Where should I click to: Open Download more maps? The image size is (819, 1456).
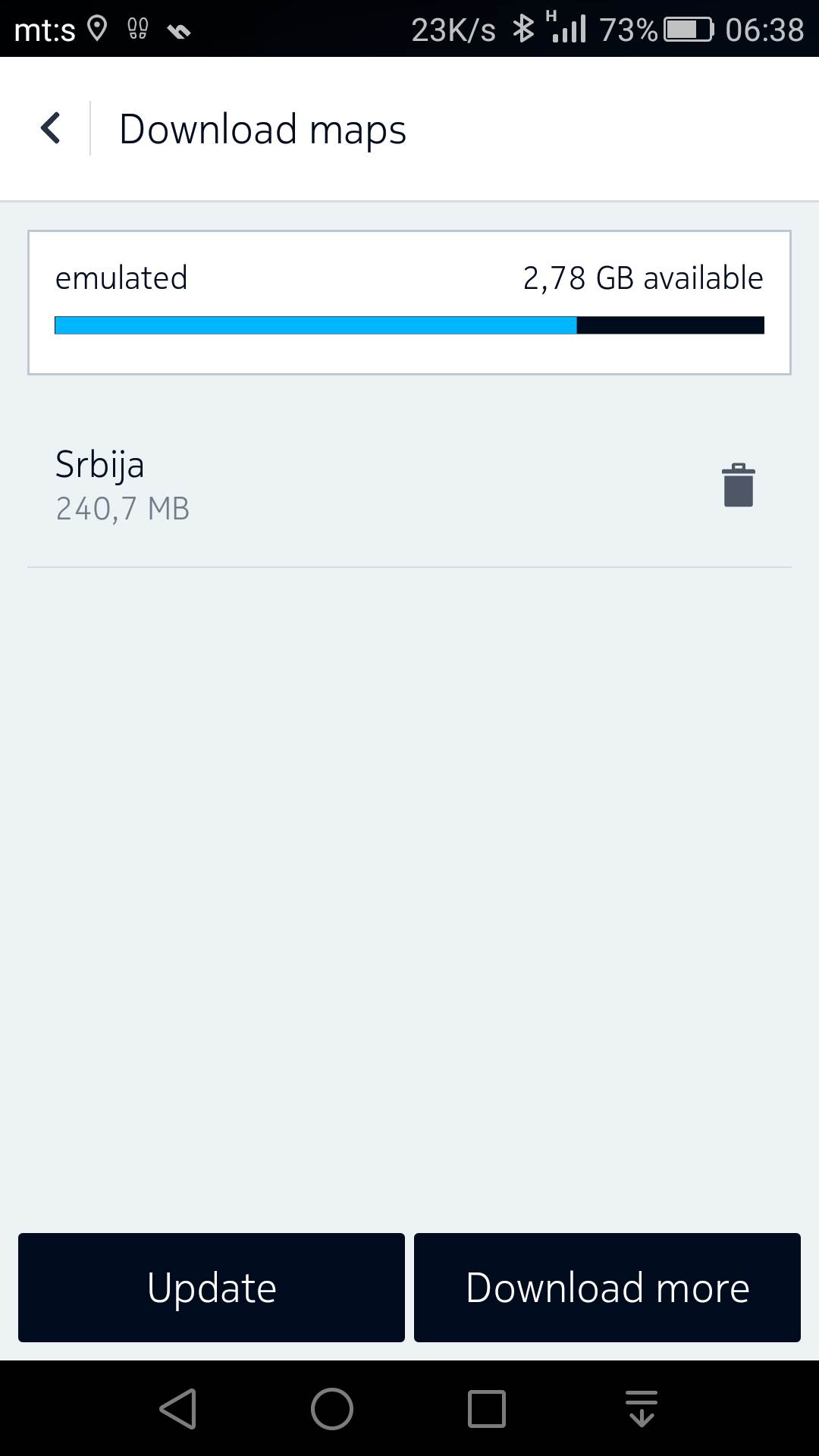pyautogui.click(x=607, y=1288)
